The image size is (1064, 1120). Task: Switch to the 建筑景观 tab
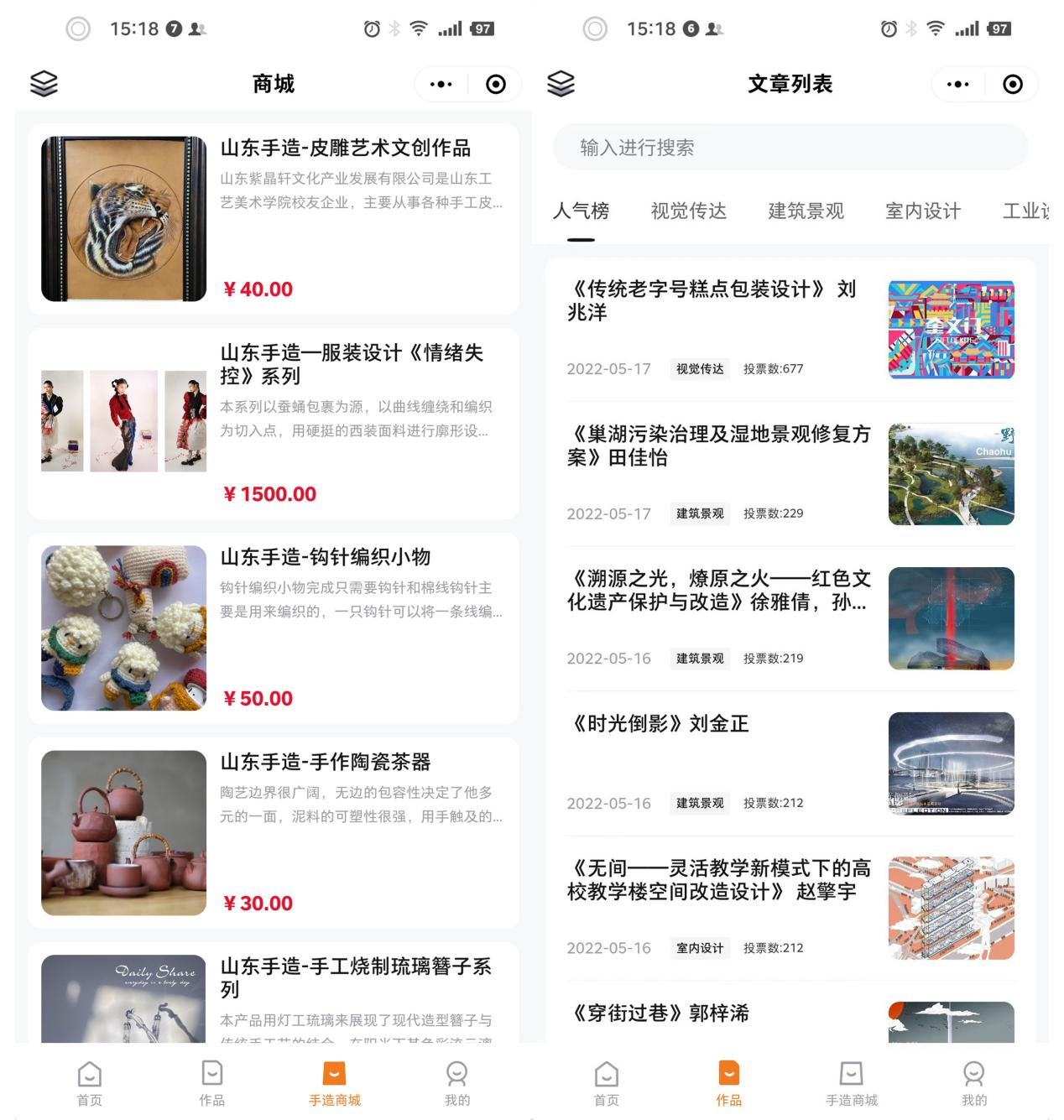tap(806, 211)
